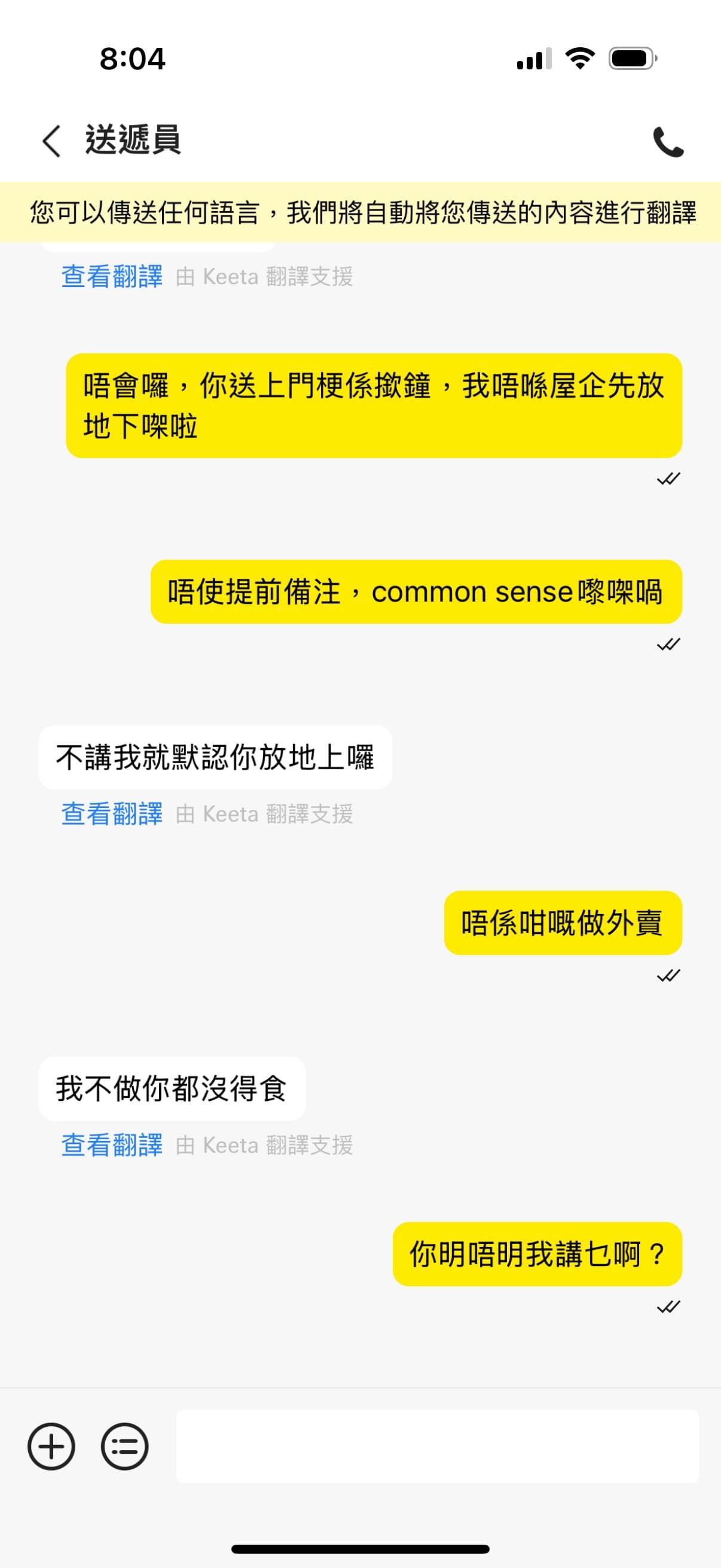The height and width of the screenshot is (1568, 721).
Task: Tap the home indicator bar at the bottom
Action: coord(360,1548)
